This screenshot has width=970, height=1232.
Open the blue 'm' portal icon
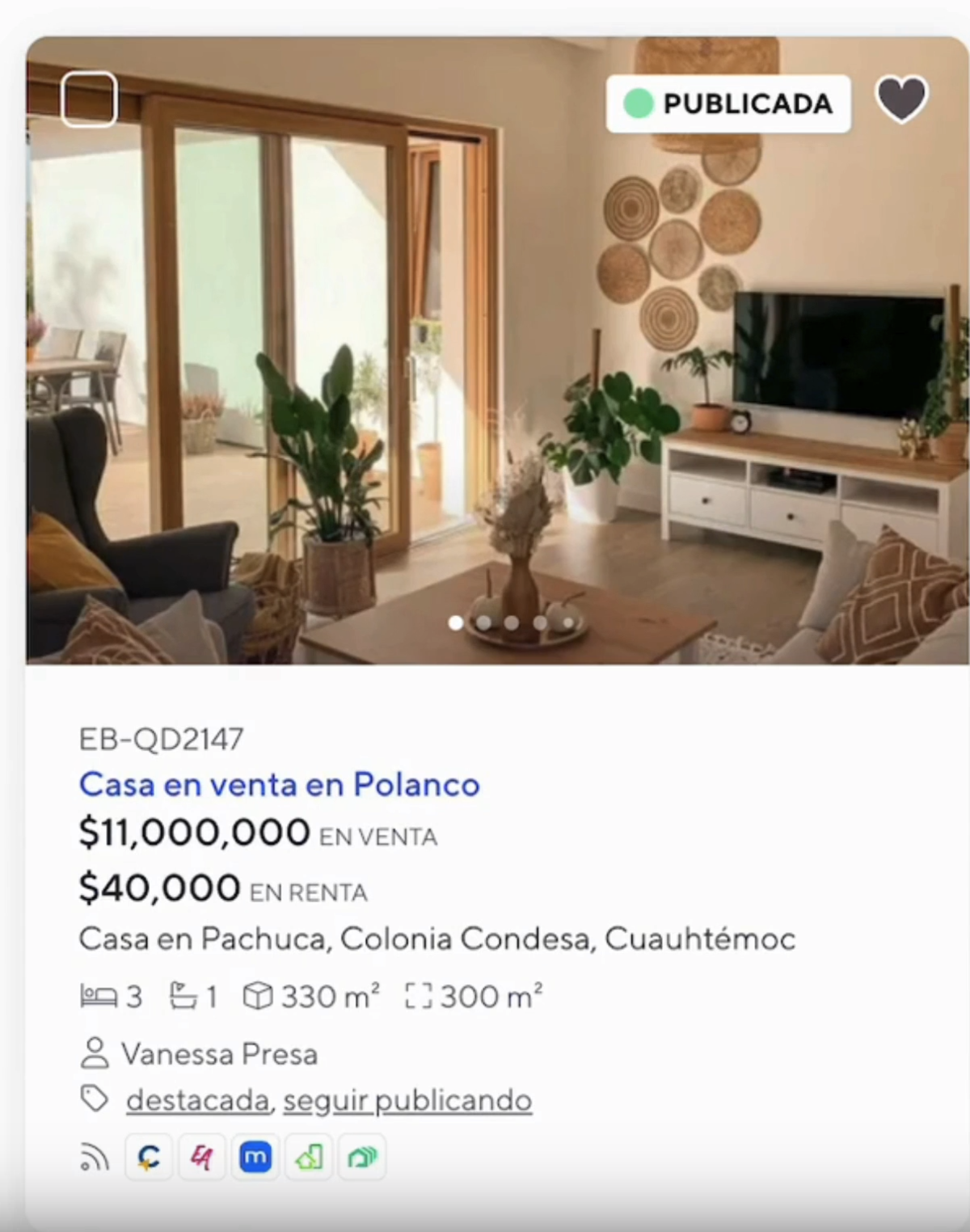click(255, 1158)
